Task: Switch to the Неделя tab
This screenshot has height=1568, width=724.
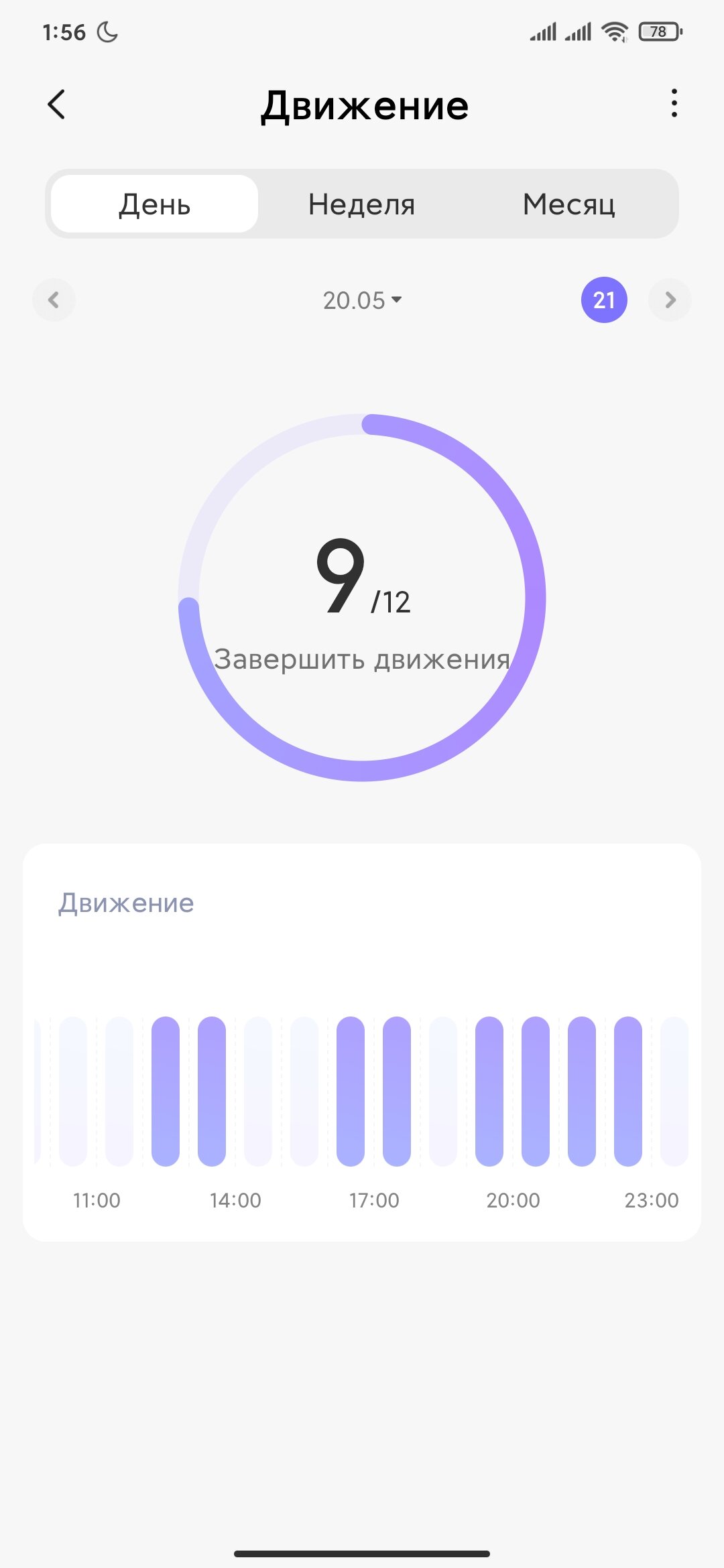Action: point(361,204)
